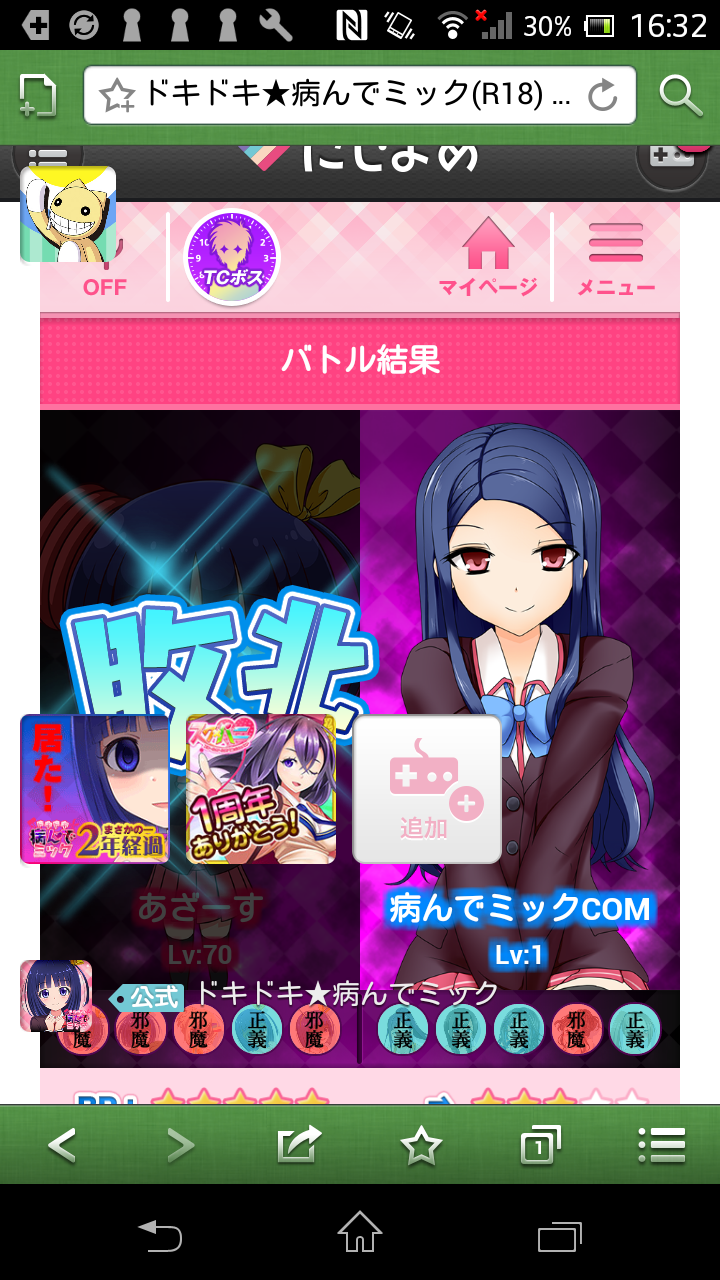
Task: Go back in browser history
Action: (x=62, y=1145)
